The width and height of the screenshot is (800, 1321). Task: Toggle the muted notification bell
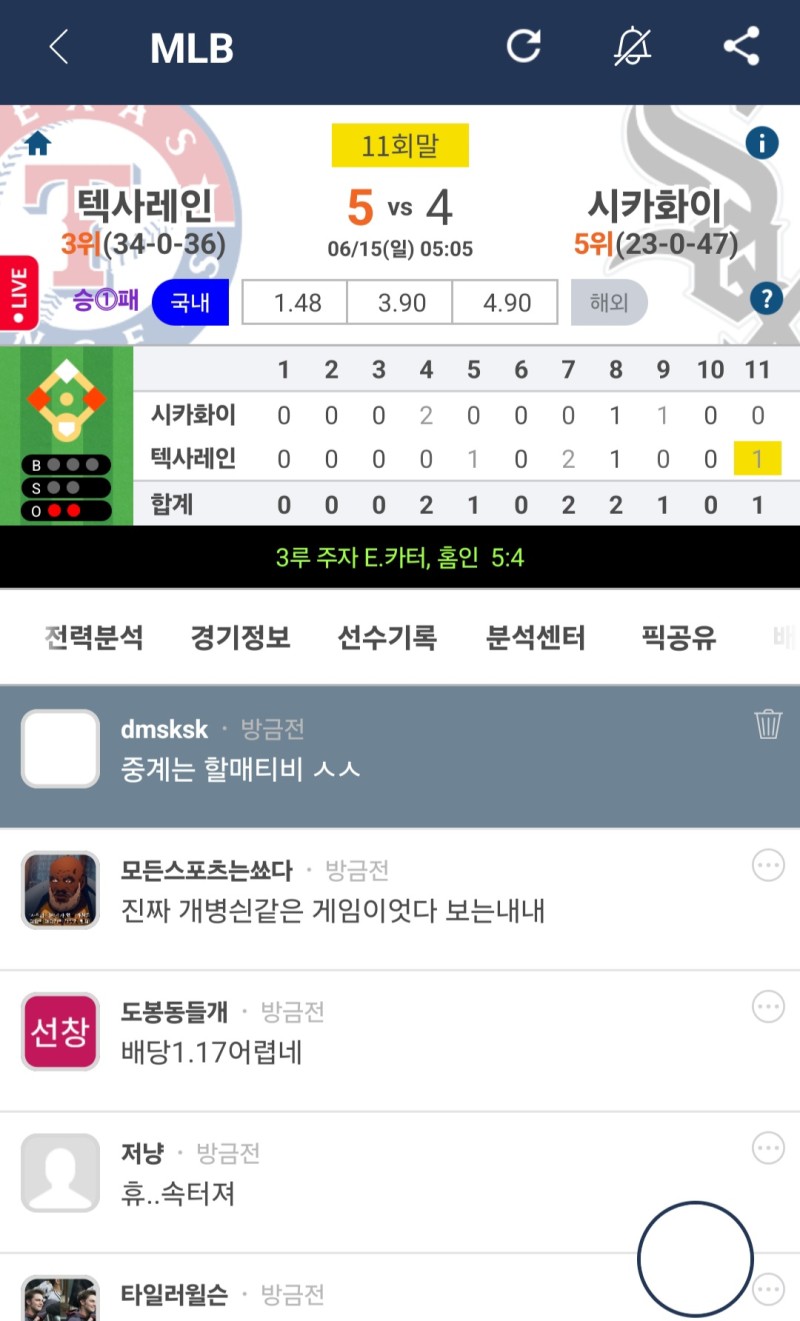click(632, 46)
